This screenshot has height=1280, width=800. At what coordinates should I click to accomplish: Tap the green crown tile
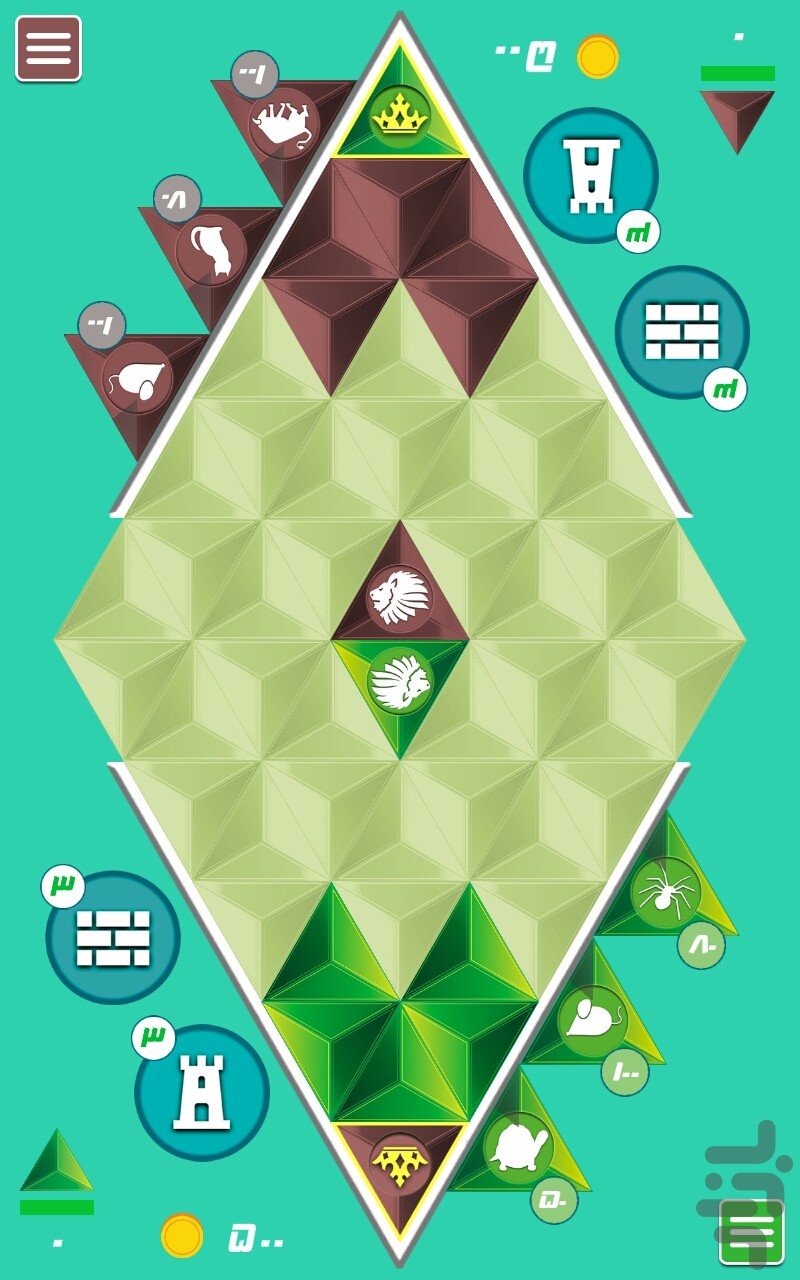point(400,115)
